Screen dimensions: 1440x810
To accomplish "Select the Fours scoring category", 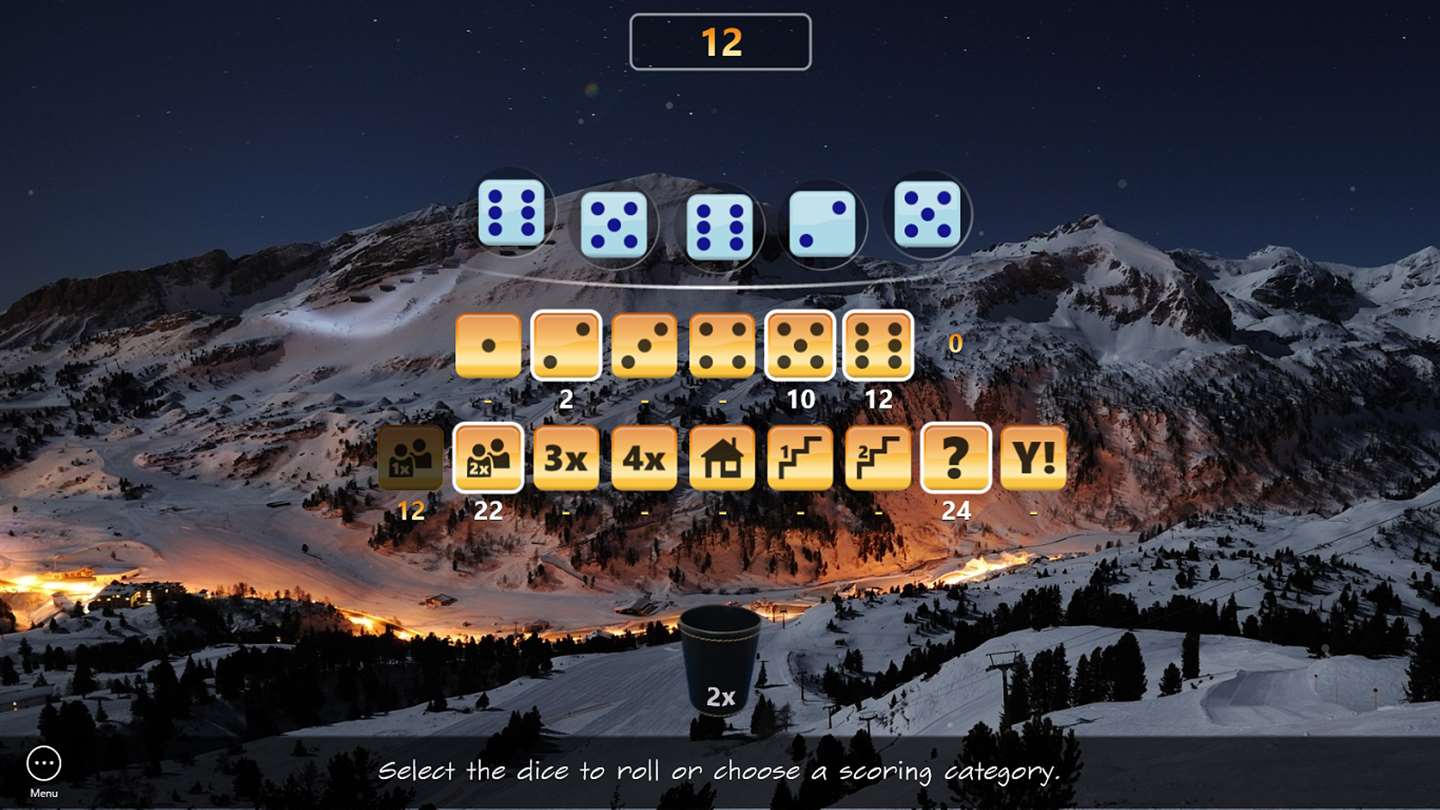I will pyautogui.click(x=722, y=346).
